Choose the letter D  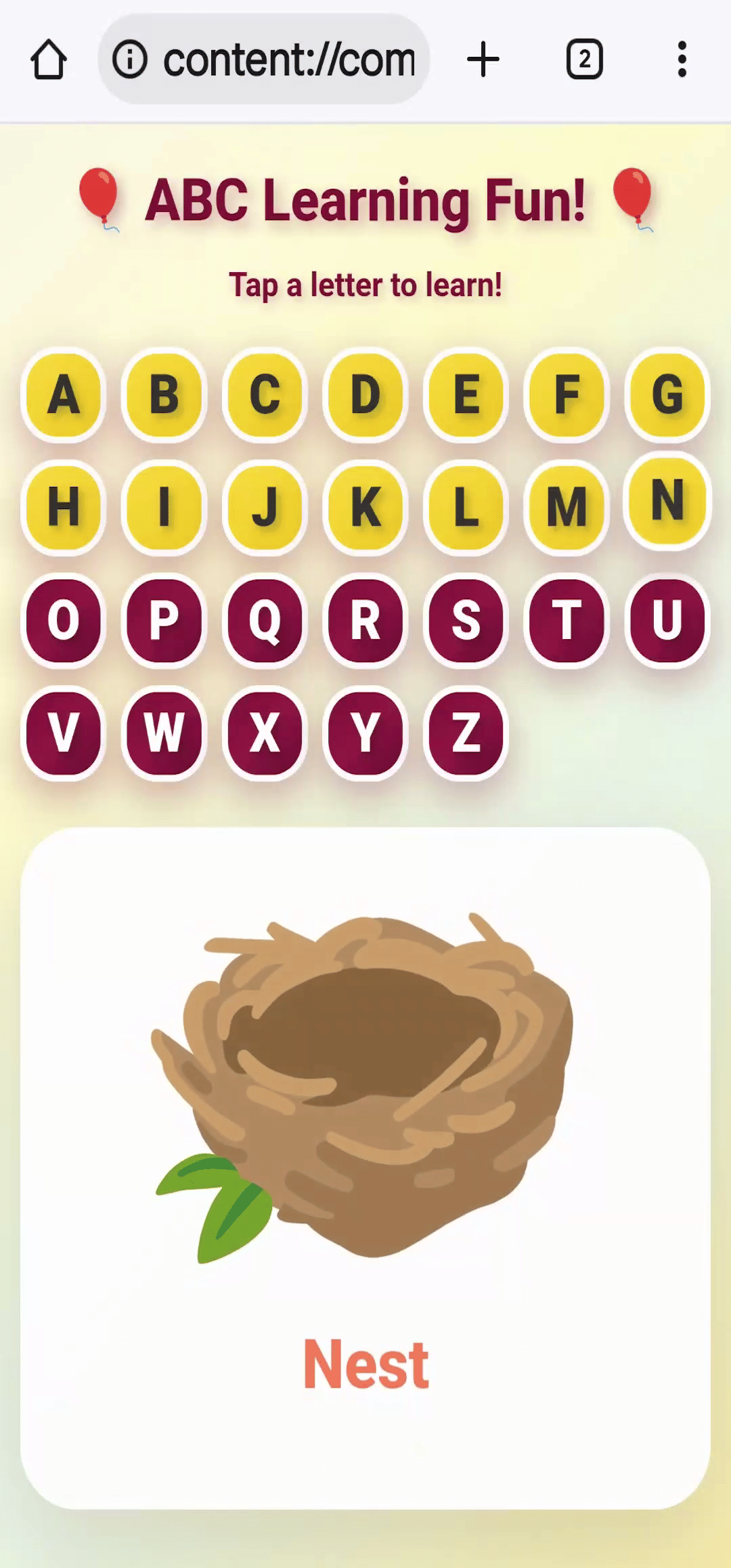[365, 395]
